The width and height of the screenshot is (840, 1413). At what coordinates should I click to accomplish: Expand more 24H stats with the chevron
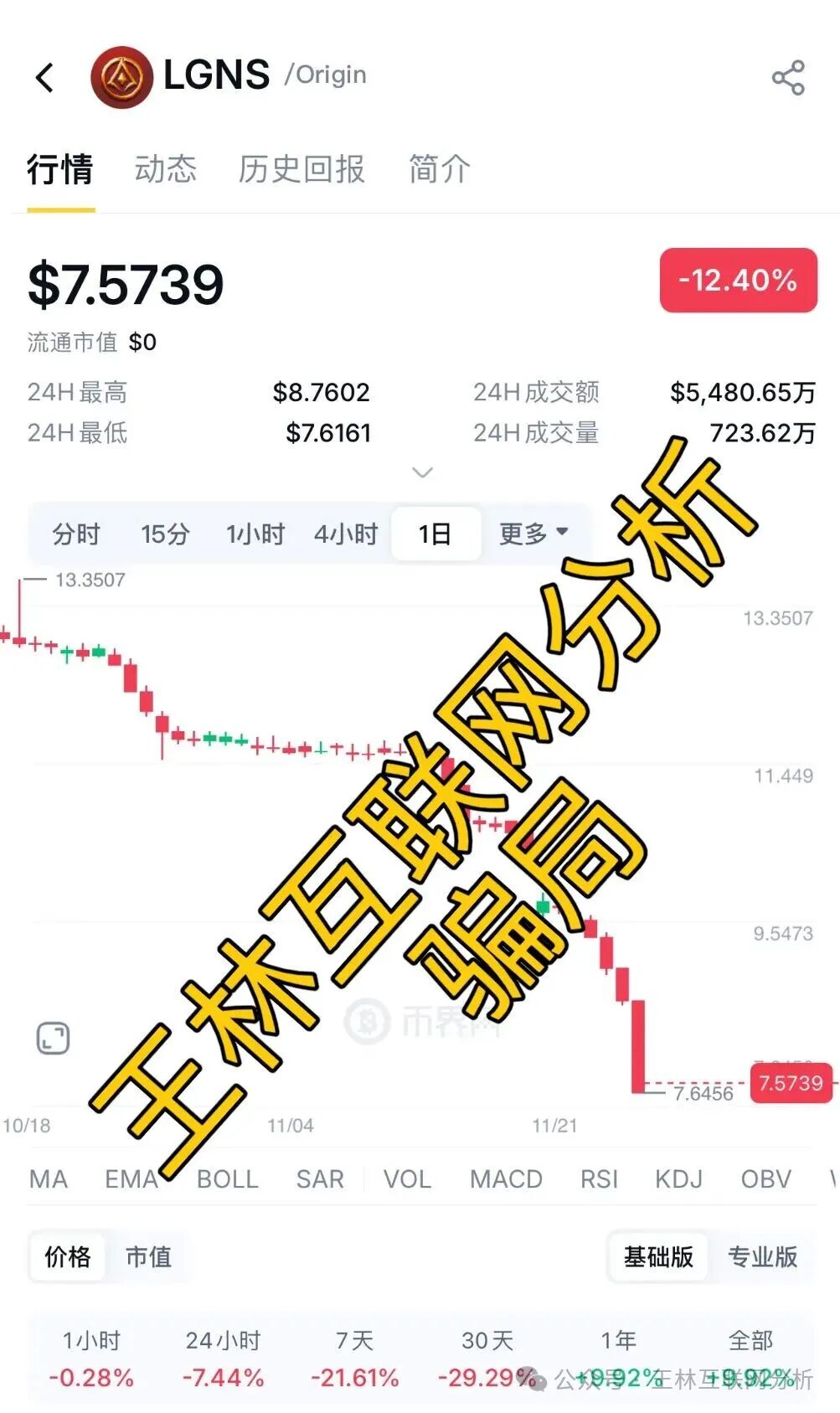pos(423,473)
